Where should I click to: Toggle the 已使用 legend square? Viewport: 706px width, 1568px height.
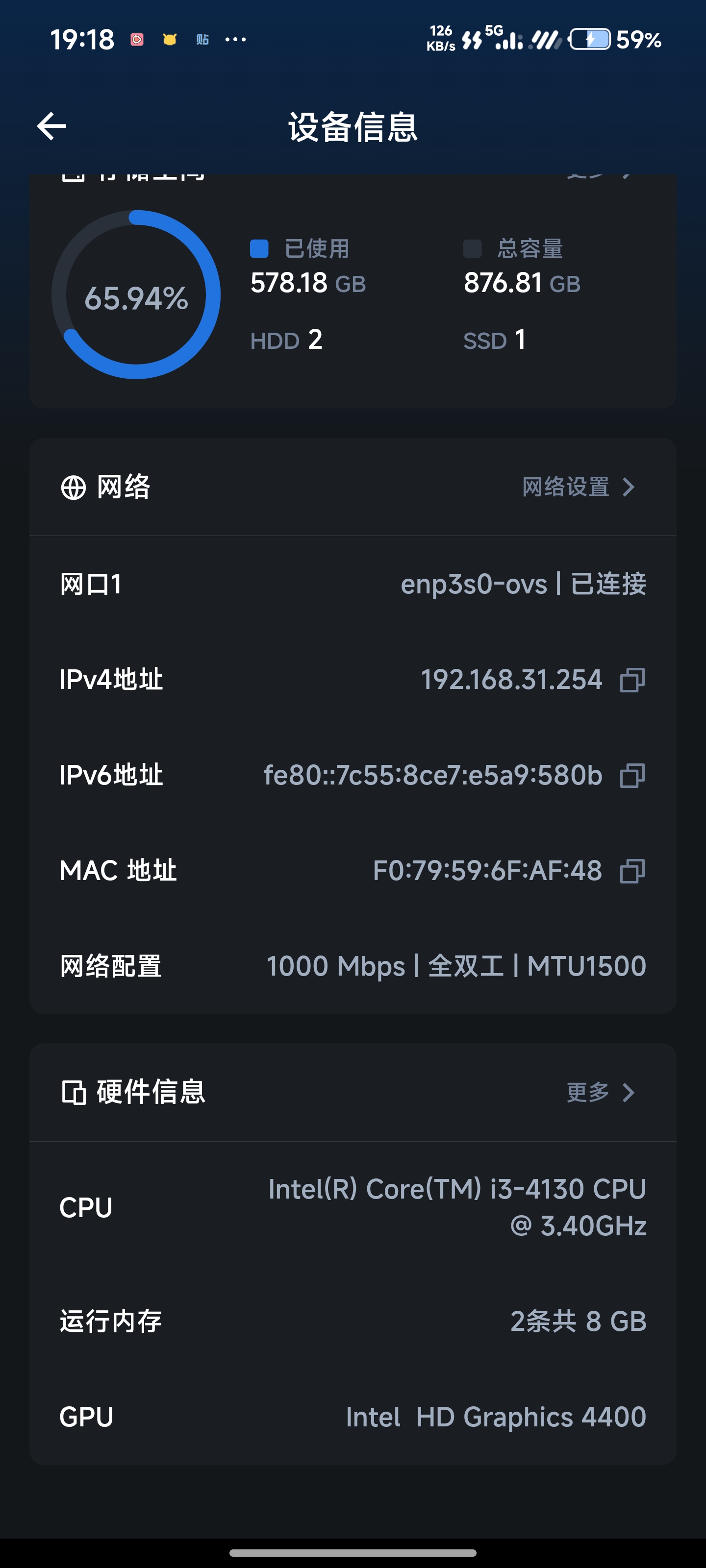click(x=259, y=248)
